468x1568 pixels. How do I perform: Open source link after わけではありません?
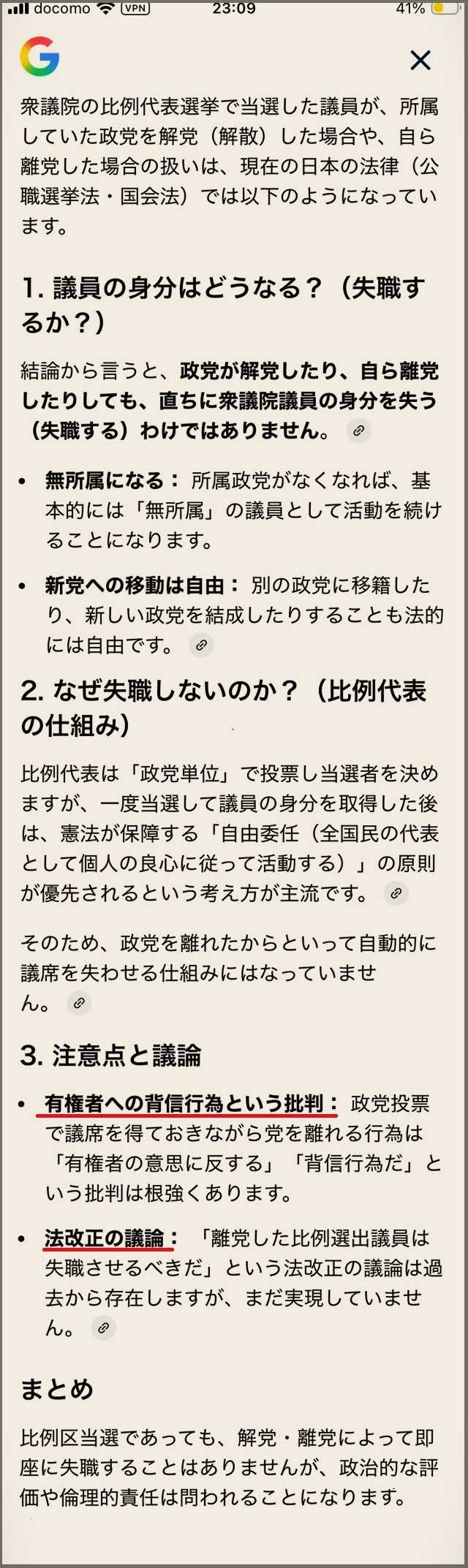[x=358, y=431]
